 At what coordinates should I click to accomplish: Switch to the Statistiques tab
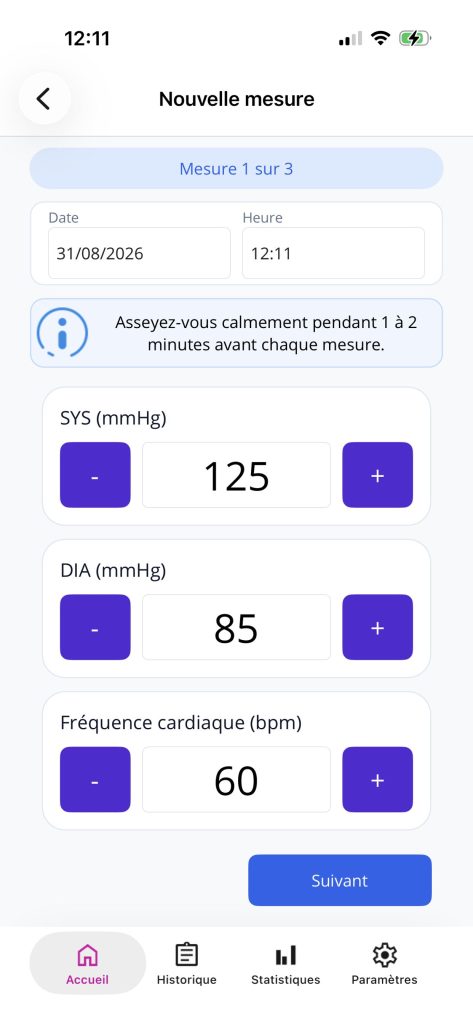coord(285,963)
